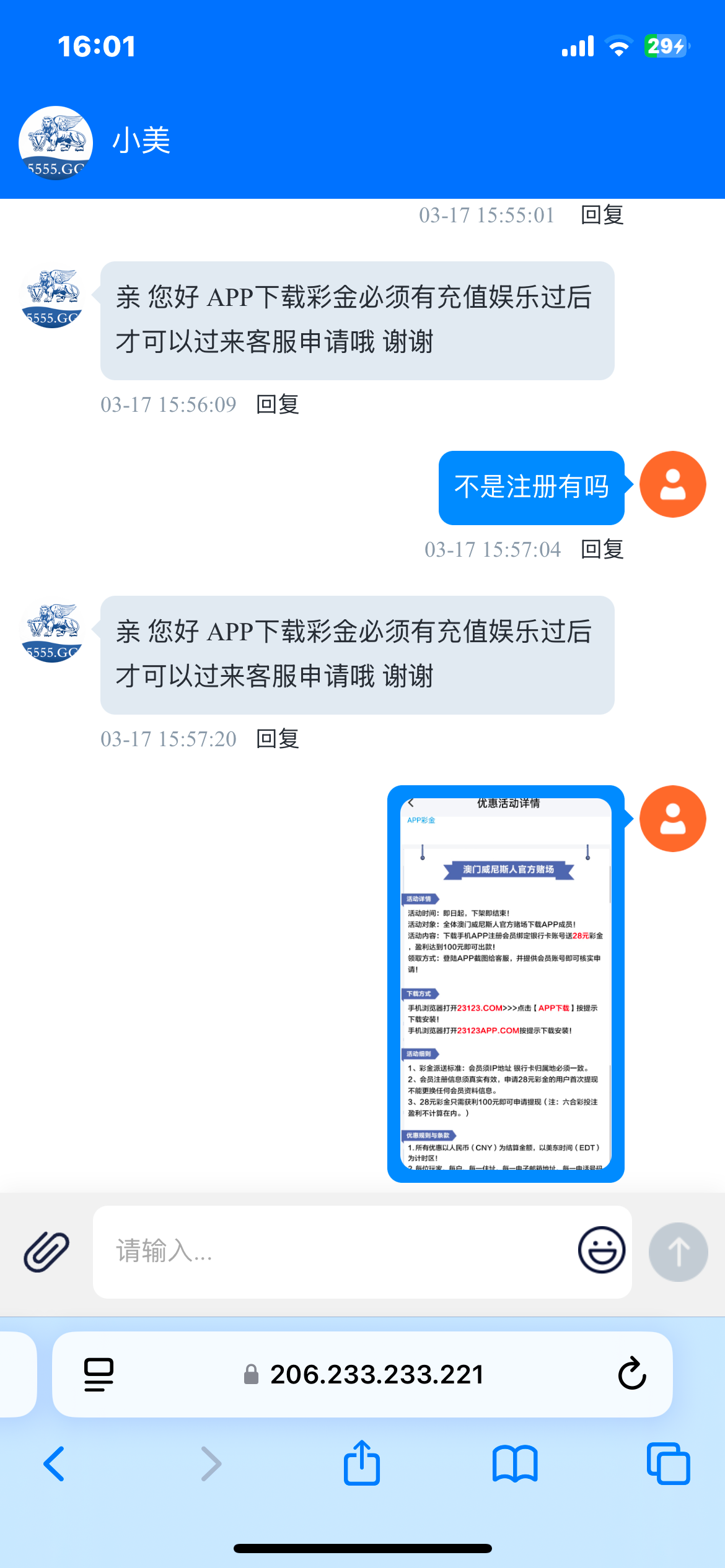
Task: Tap the paperclip attachment icon
Action: click(46, 1252)
